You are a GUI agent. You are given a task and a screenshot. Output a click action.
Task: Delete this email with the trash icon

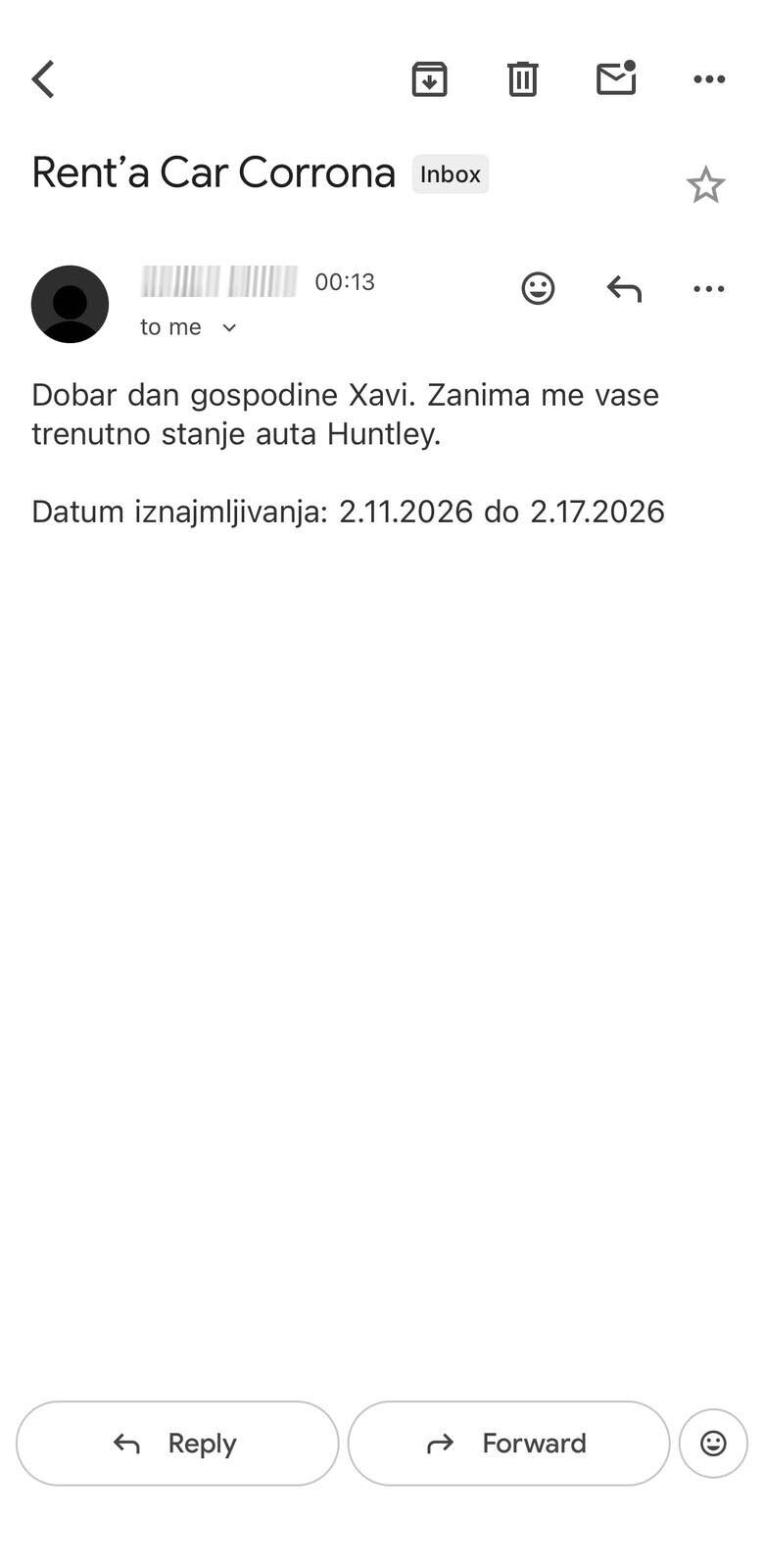(523, 79)
